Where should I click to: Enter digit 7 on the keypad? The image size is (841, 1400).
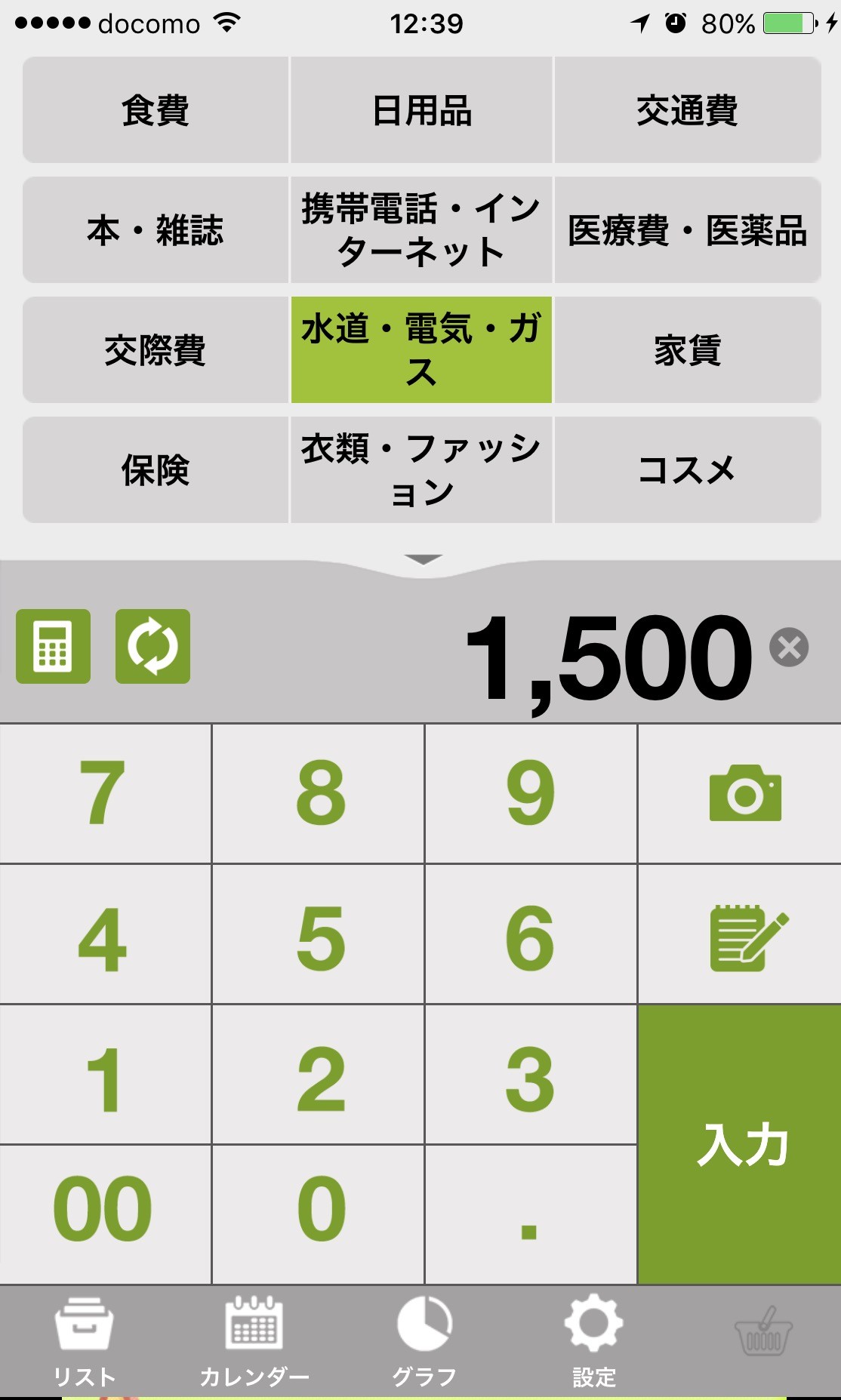tap(104, 793)
